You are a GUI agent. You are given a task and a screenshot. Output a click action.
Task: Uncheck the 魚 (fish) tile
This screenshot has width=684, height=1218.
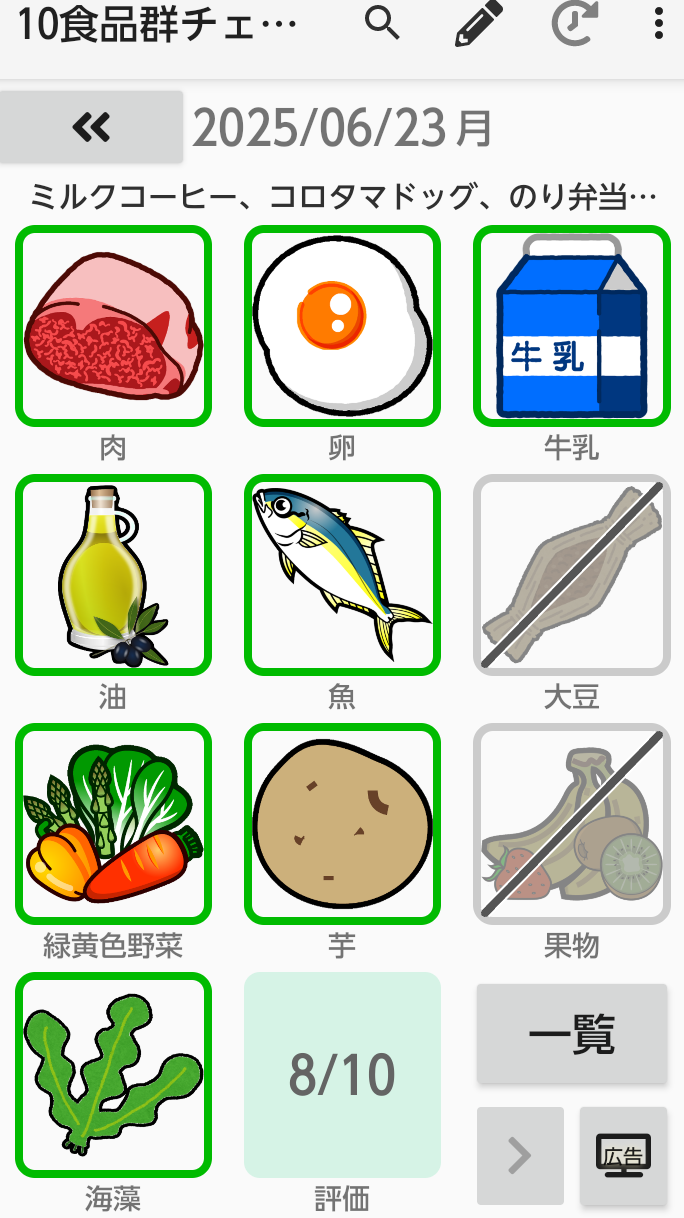point(342,575)
